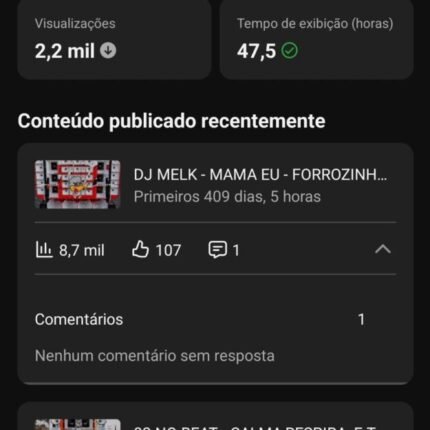Open the Visualizações 2,2 mil card
Screen dimensions: 430x430
[114, 39]
